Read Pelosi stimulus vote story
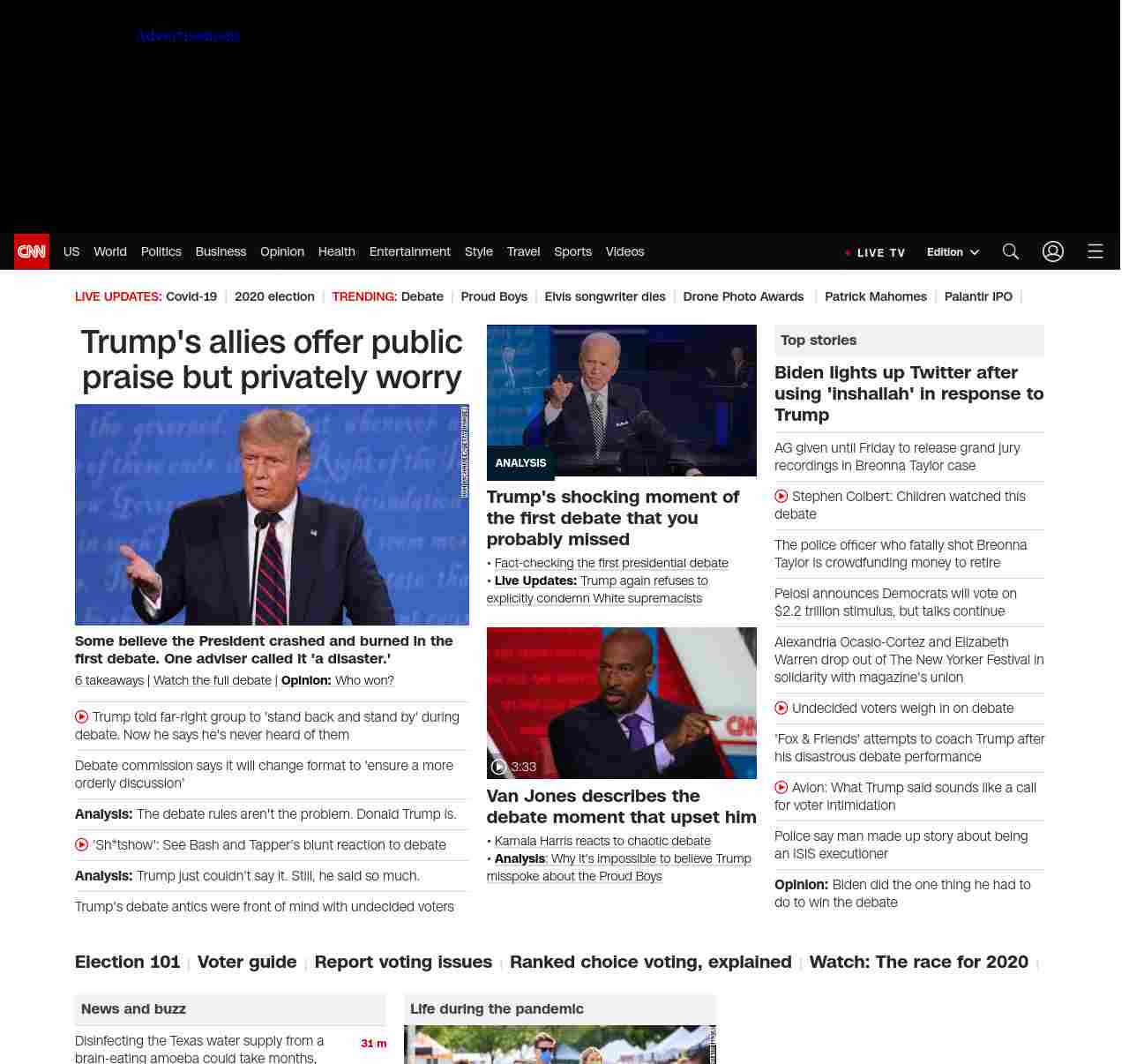The height and width of the screenshot is (1064, 1129). coord(895,602)
